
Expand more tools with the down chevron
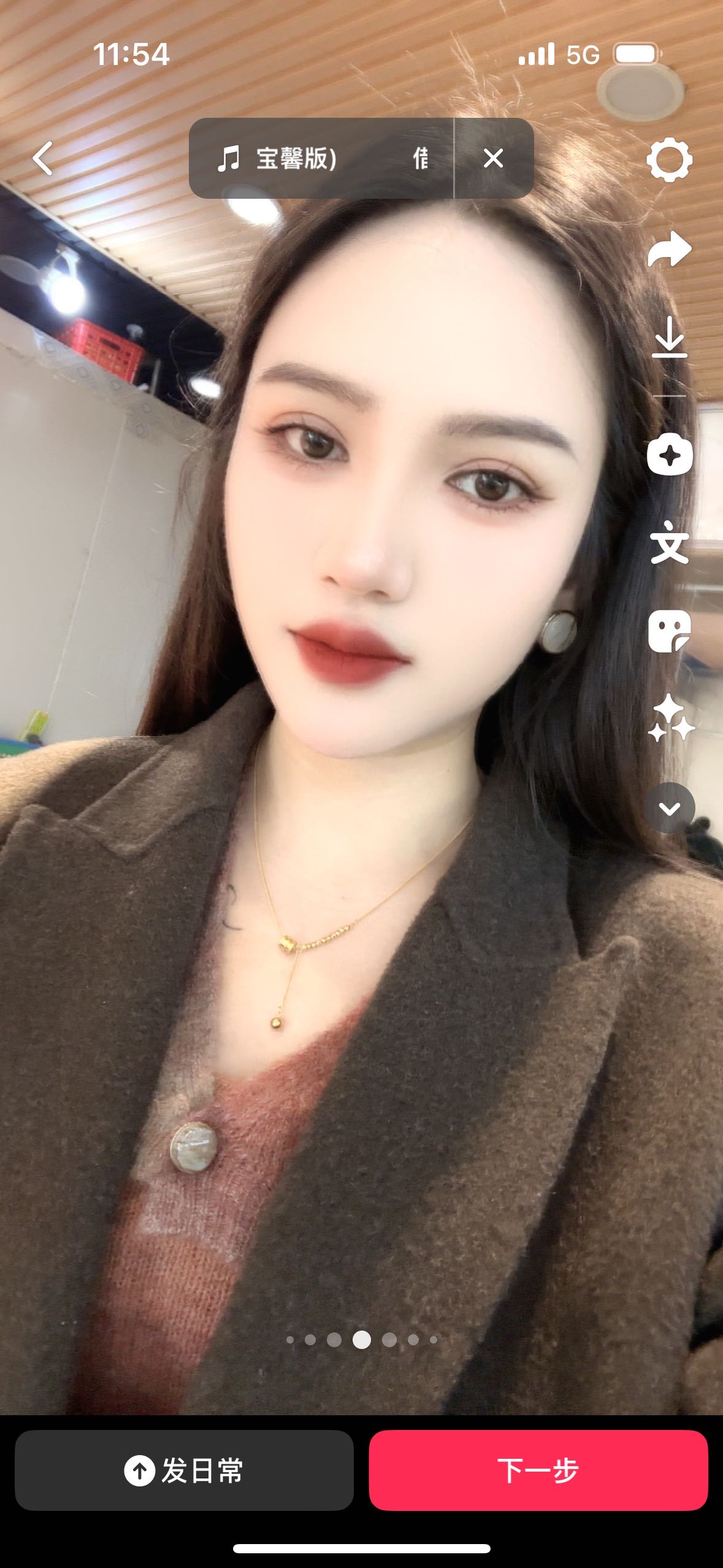[669, 808]
